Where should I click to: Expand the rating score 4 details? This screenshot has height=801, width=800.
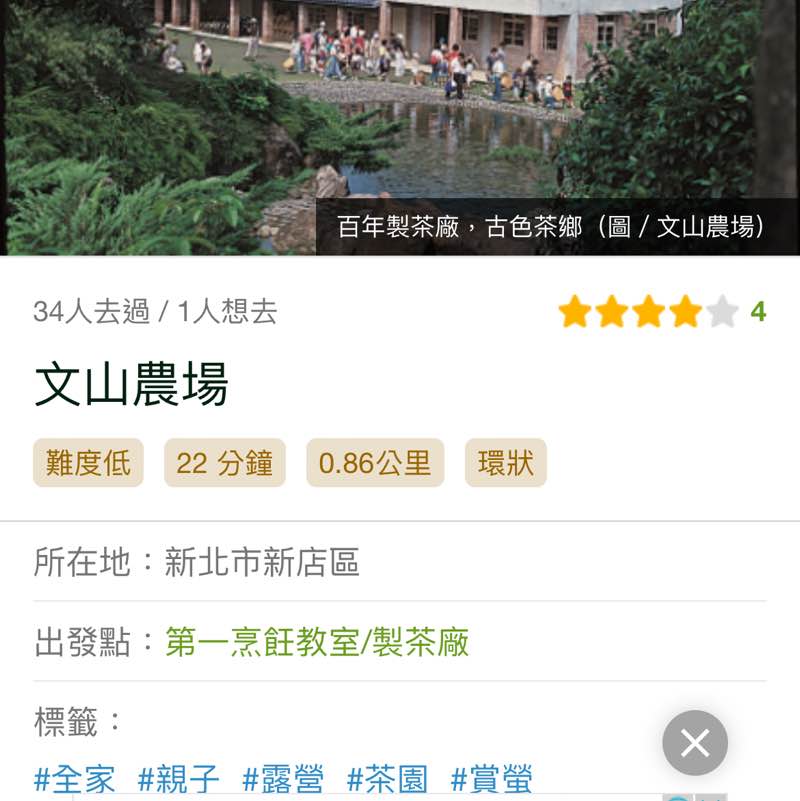pyautogui.click(x=758, y=312)
